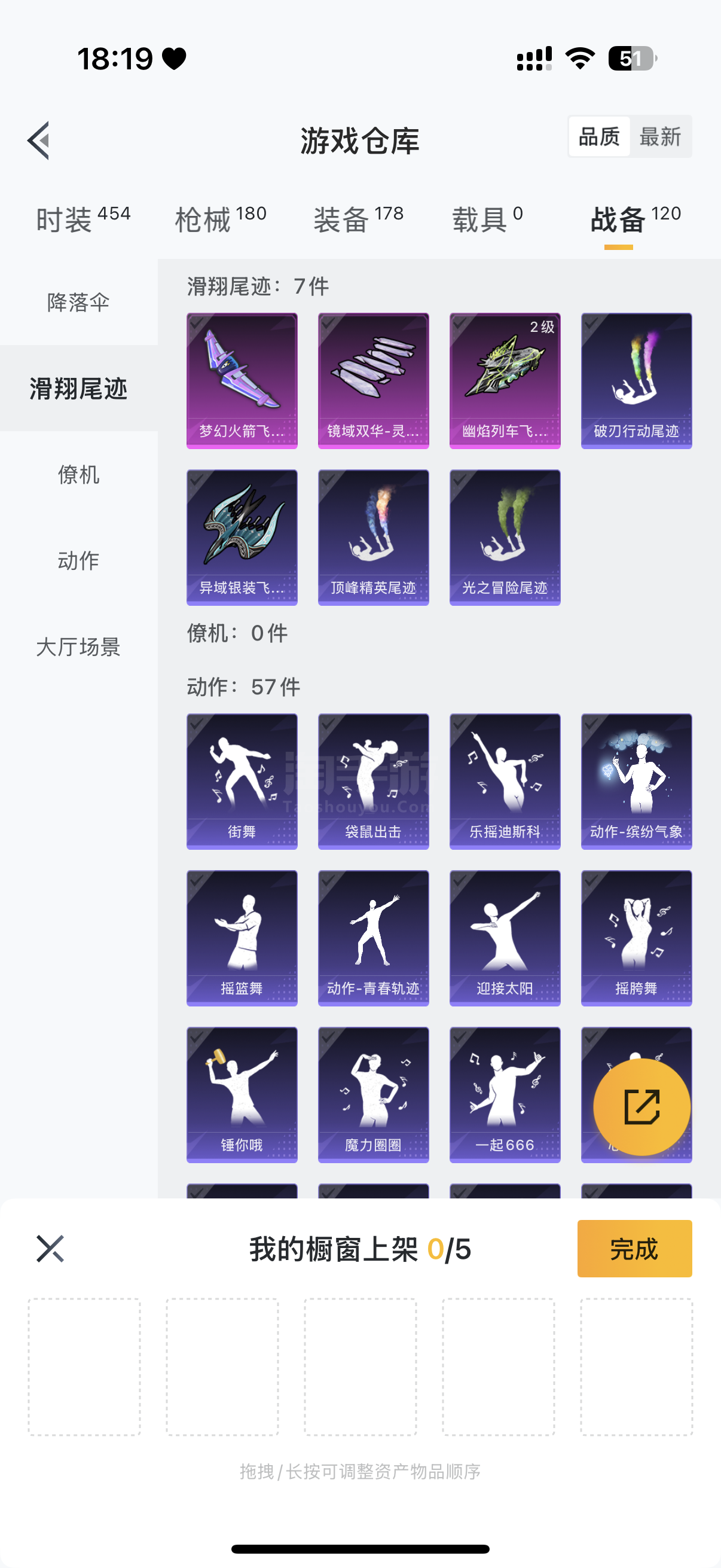Confirm with 完成 button
This screenshot has width=721, height=1568.
(x=634, y=1249)
